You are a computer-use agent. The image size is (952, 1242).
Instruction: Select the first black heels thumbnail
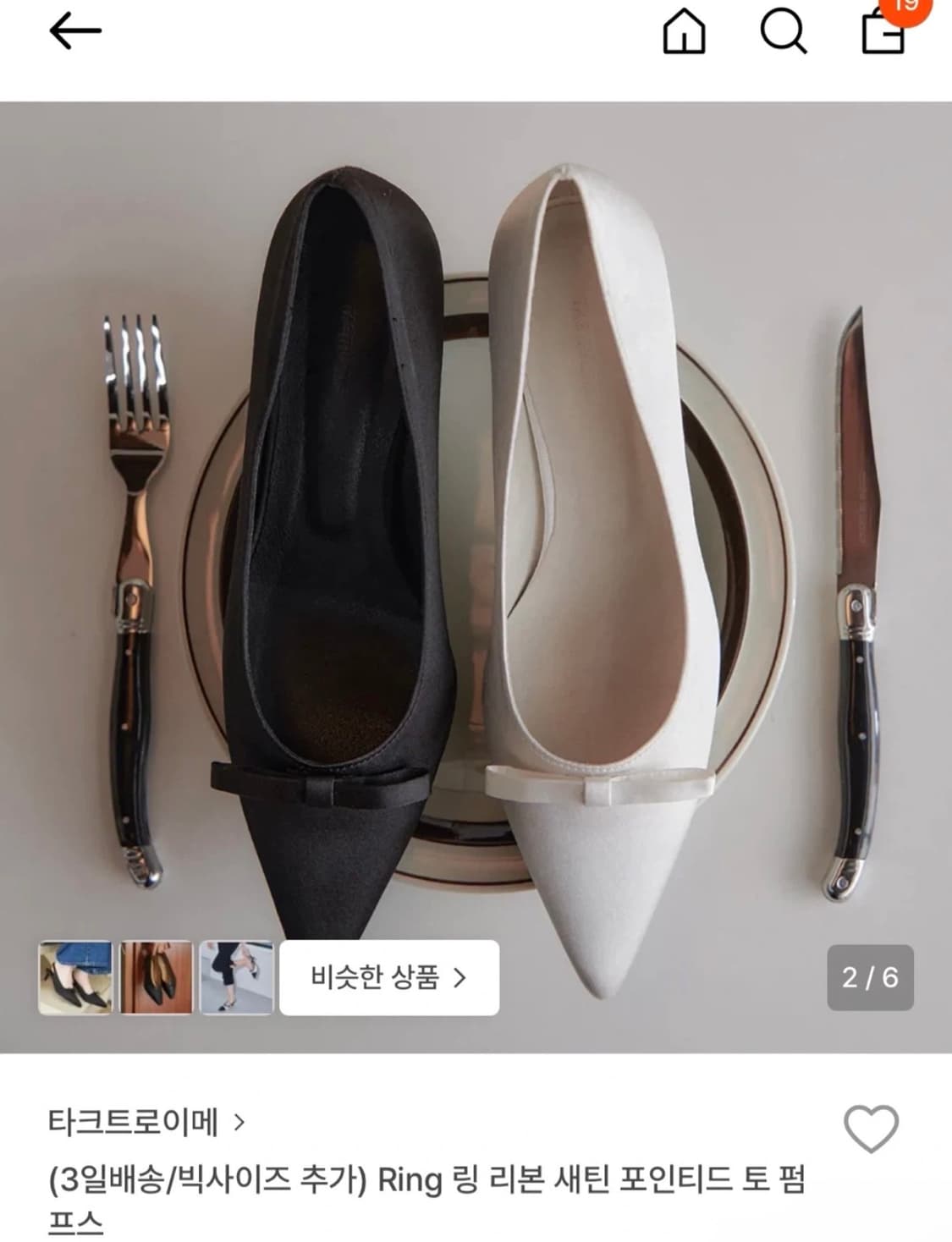click(73, 977)
